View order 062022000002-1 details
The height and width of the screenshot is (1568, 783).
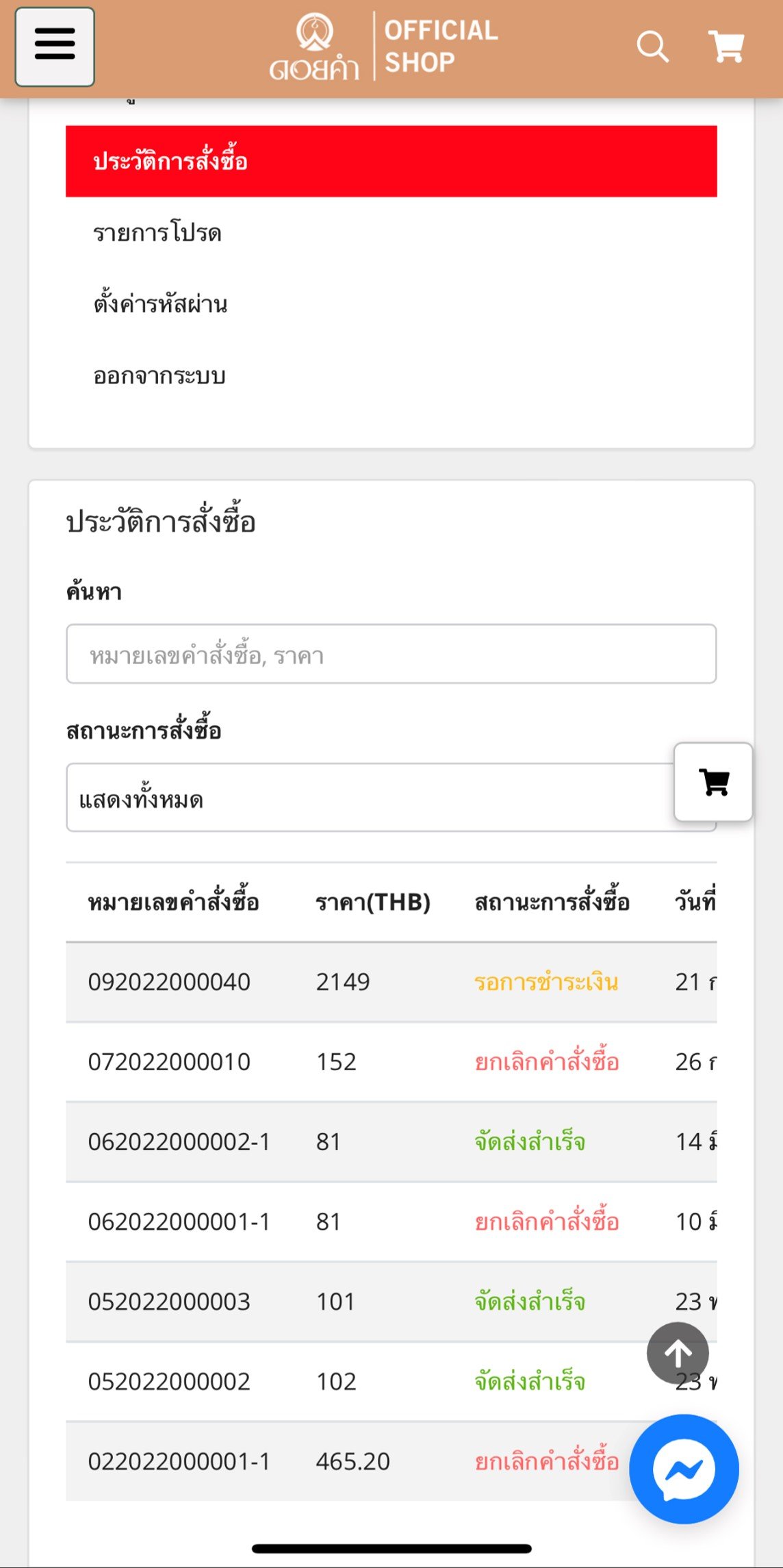click(179, 1142)
